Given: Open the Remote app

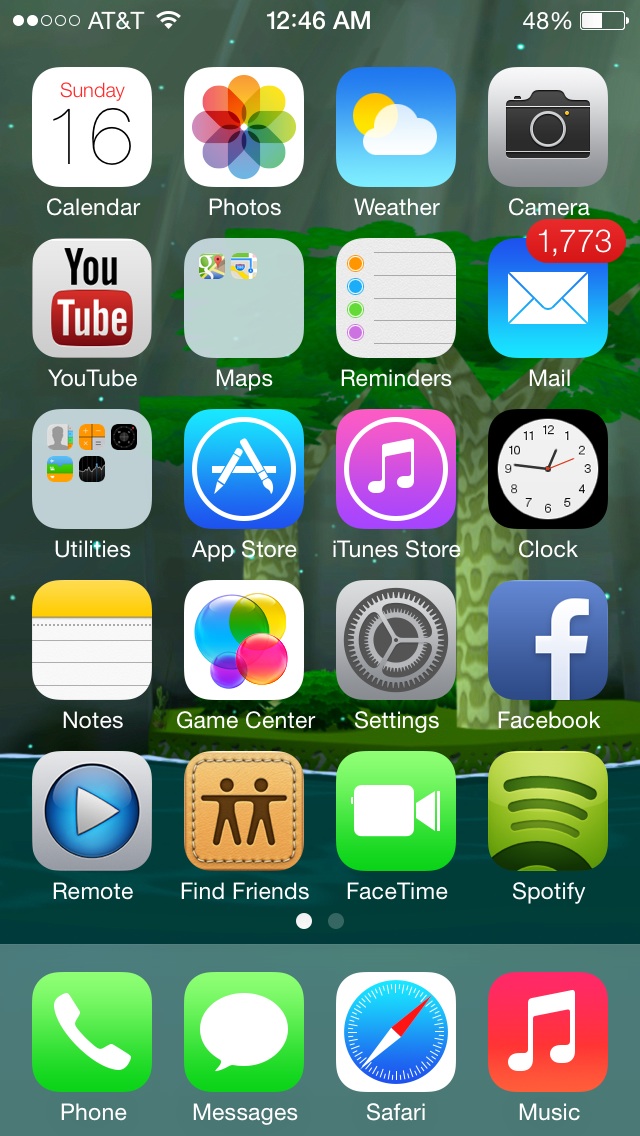Looking at the screenshot, I should pos(92,811).
